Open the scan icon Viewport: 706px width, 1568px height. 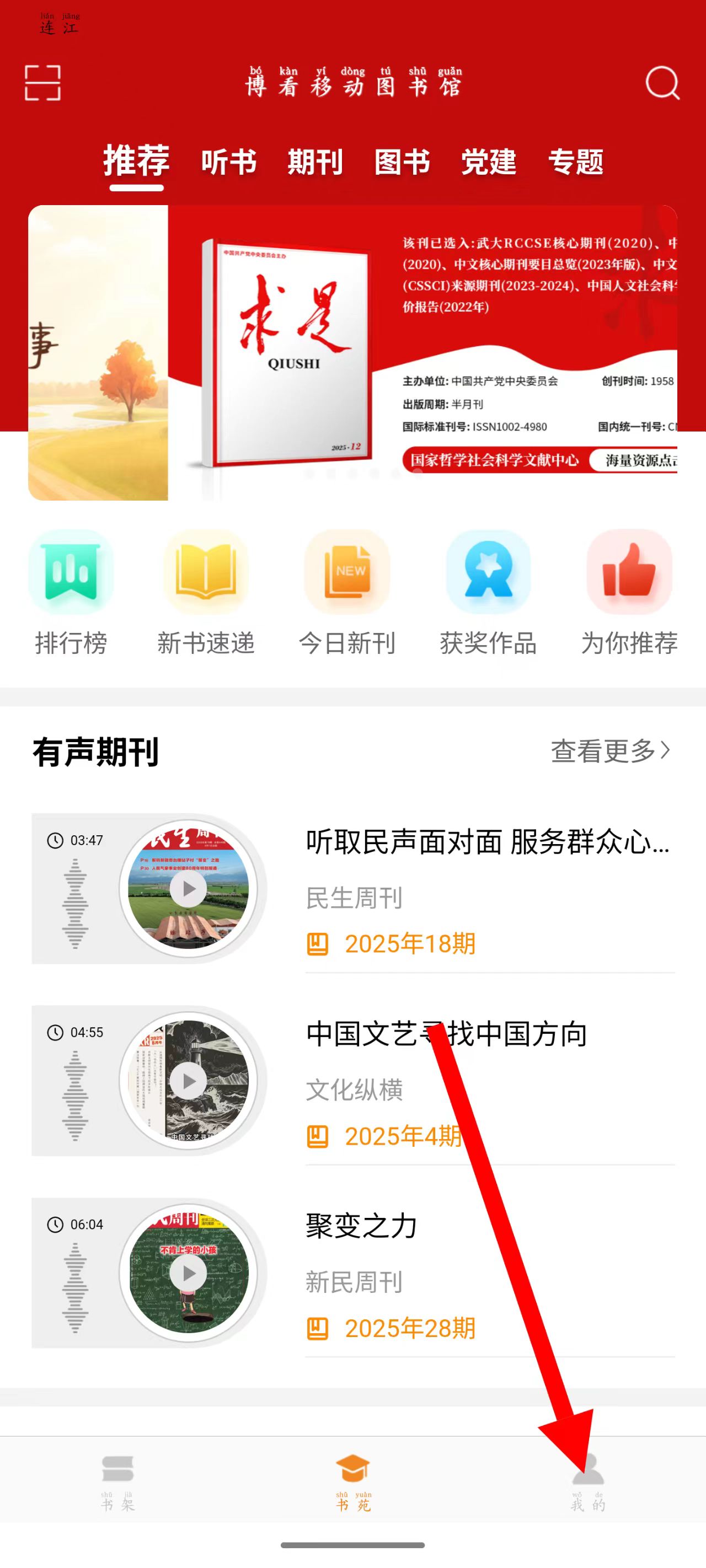(42, 83)
